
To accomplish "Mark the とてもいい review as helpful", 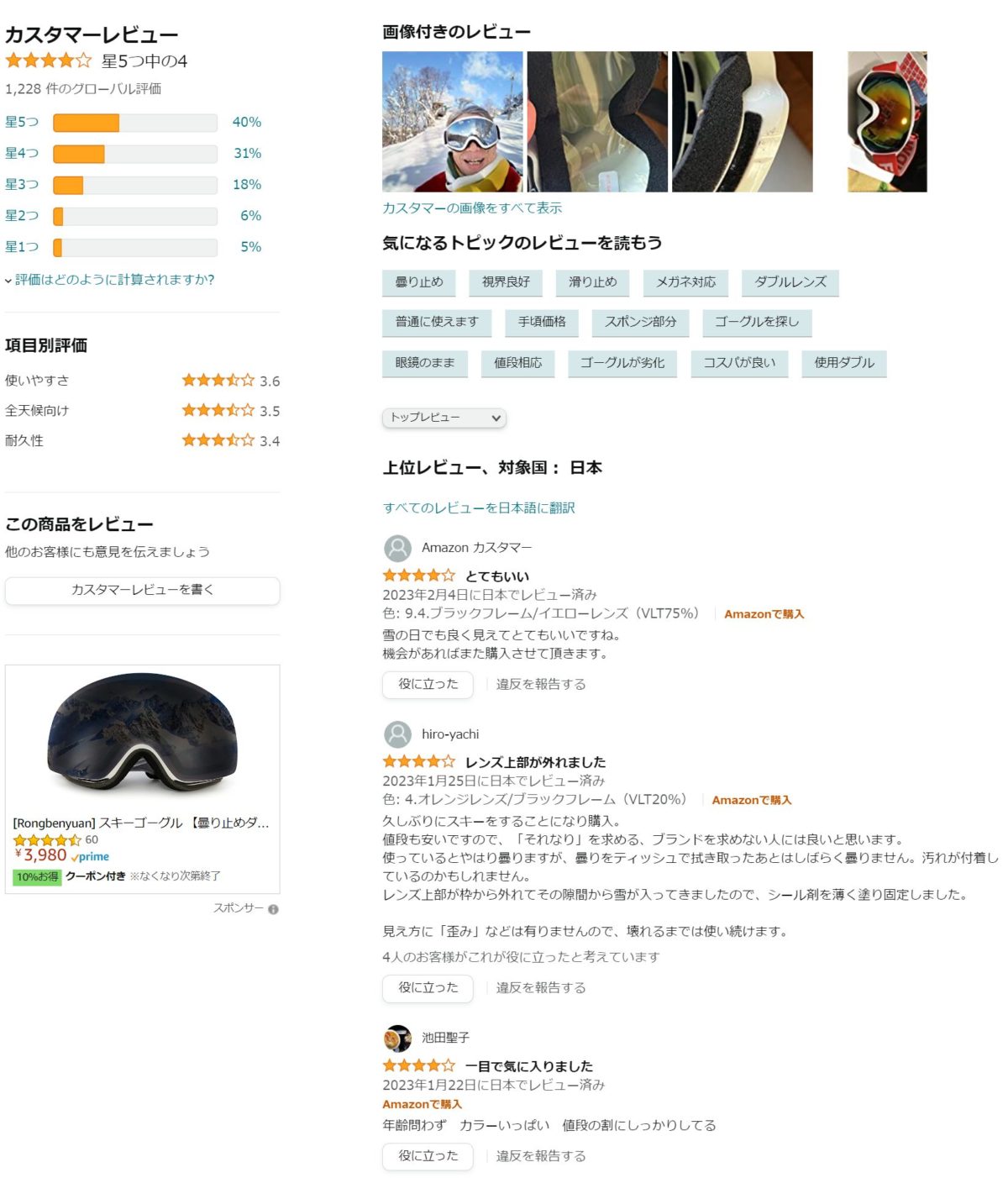I will coord(428,684).
